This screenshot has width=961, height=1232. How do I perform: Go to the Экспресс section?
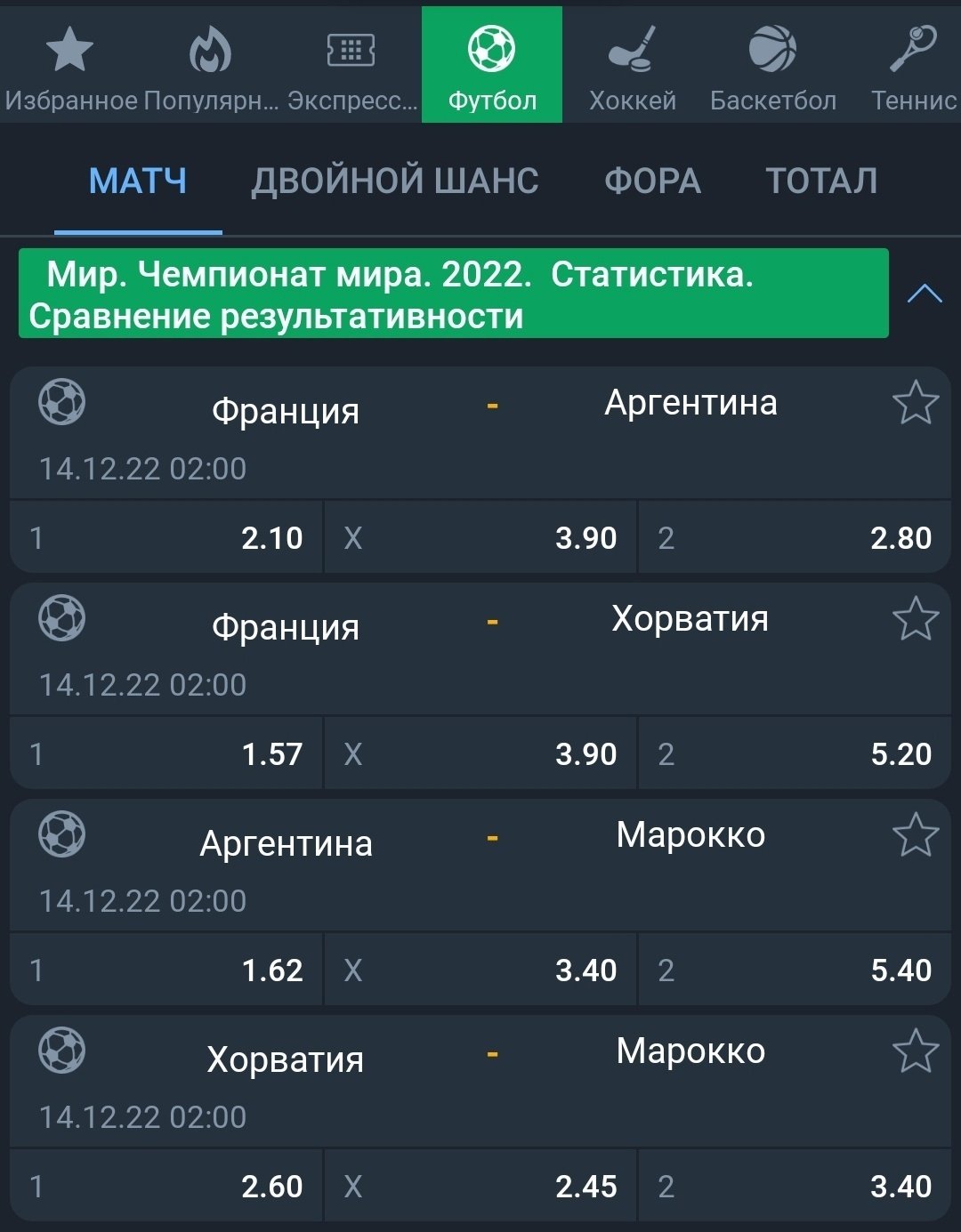point(352,65)
